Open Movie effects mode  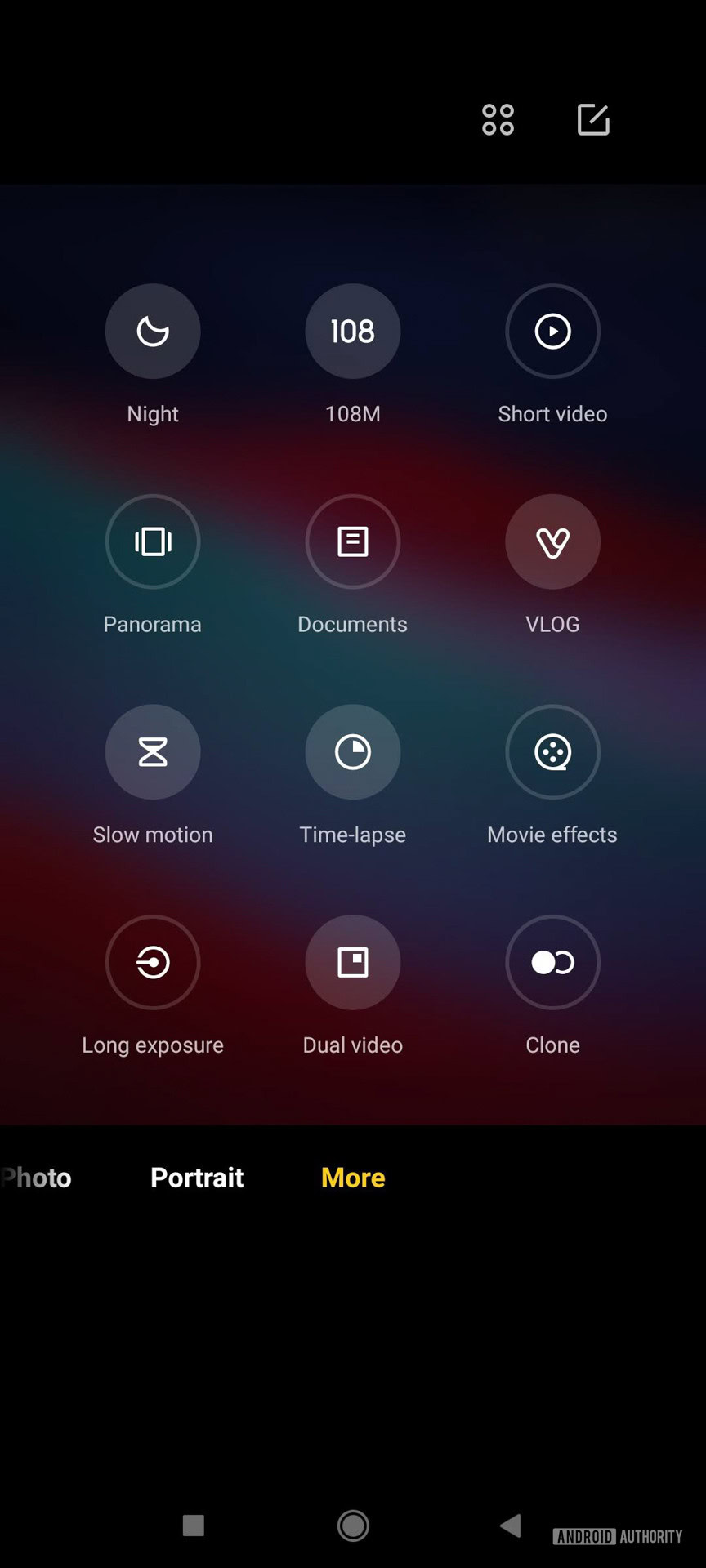click(552, 752)
